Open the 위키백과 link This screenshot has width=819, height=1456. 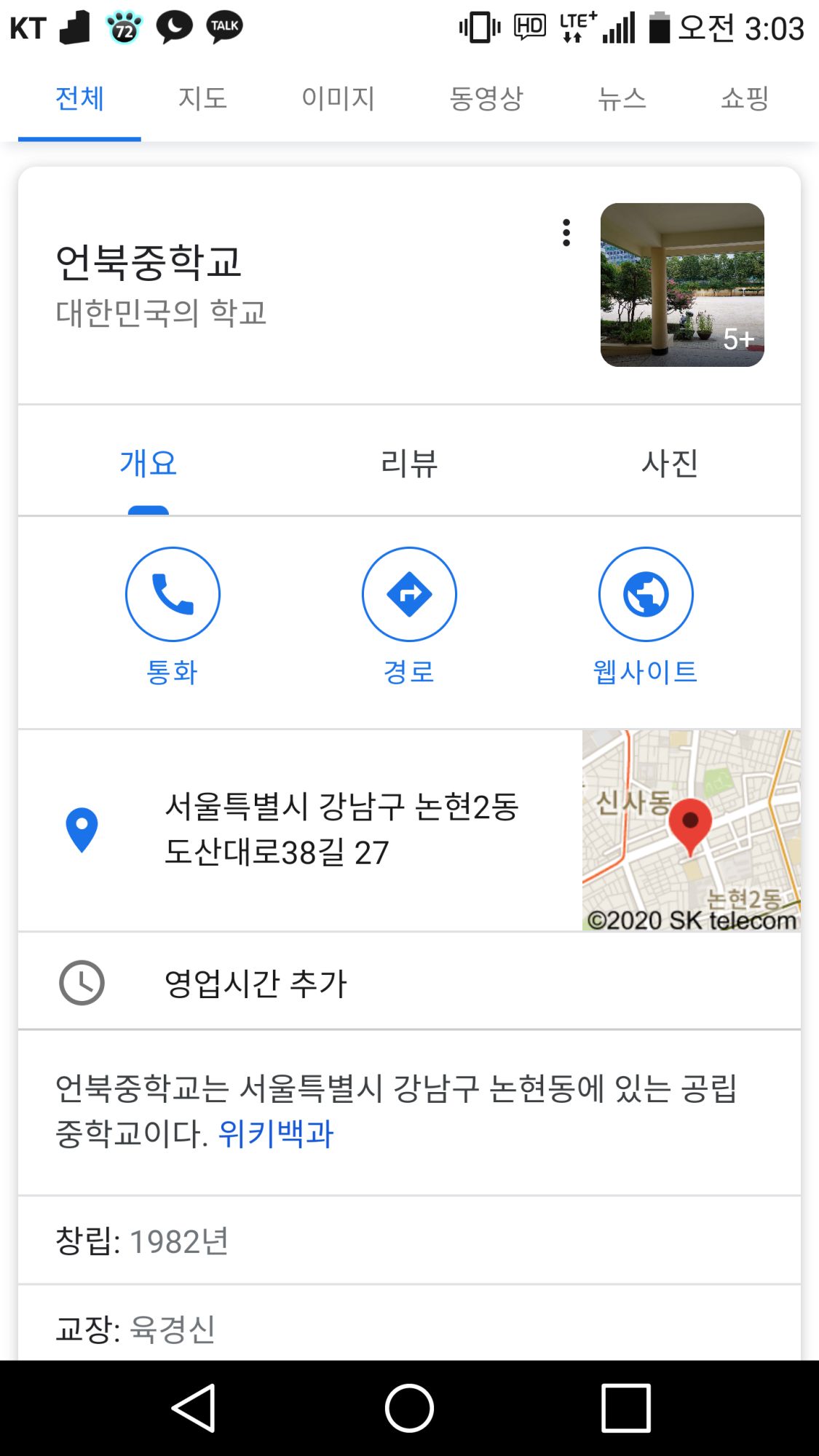[275, 1133]
